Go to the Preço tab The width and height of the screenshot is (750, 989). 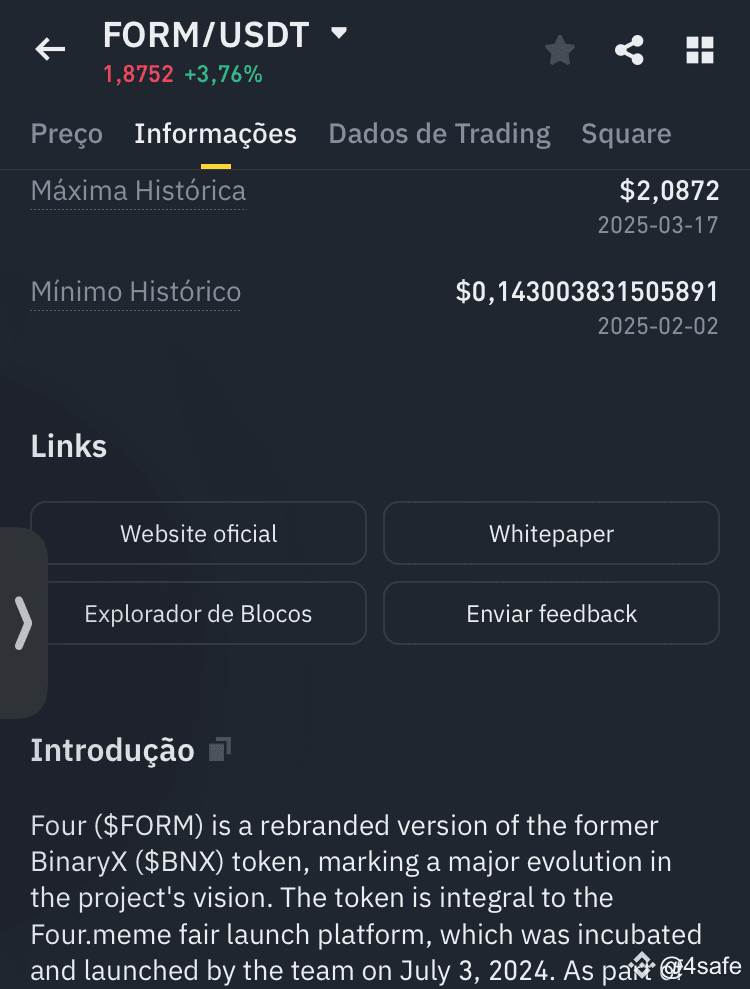pos(66,133)
